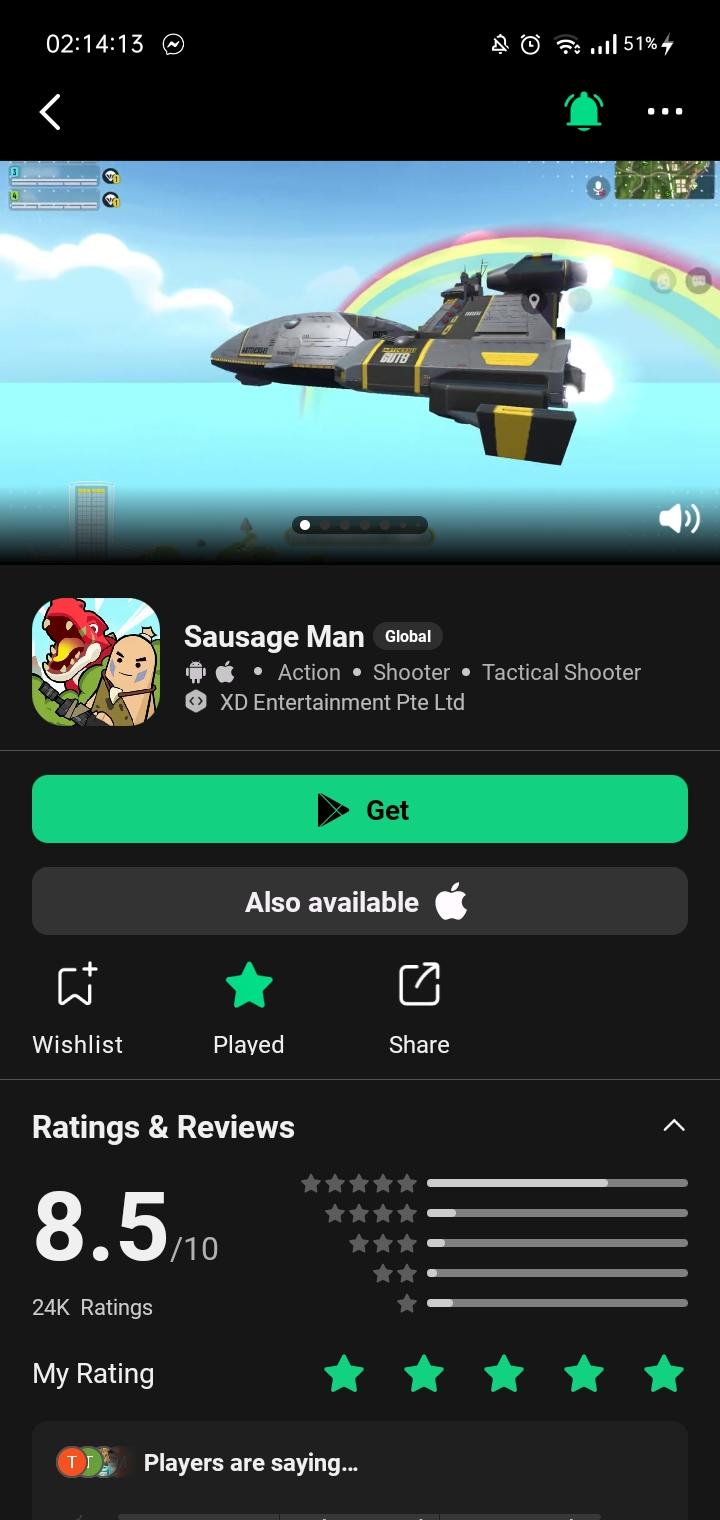Go back using the top-left arrow

click(x=50, y=112)
